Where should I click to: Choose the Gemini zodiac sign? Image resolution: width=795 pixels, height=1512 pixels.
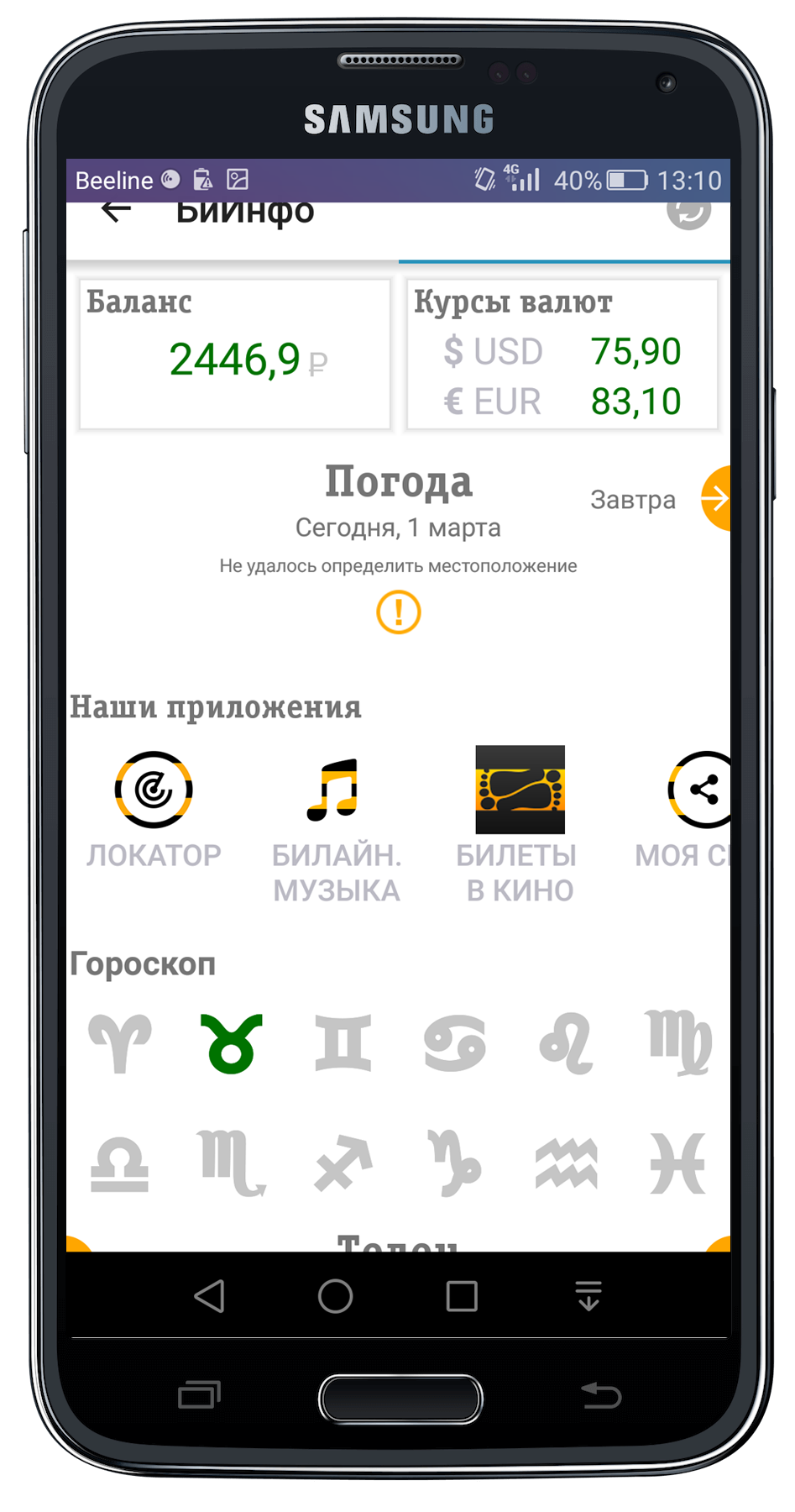point(343,1044)
